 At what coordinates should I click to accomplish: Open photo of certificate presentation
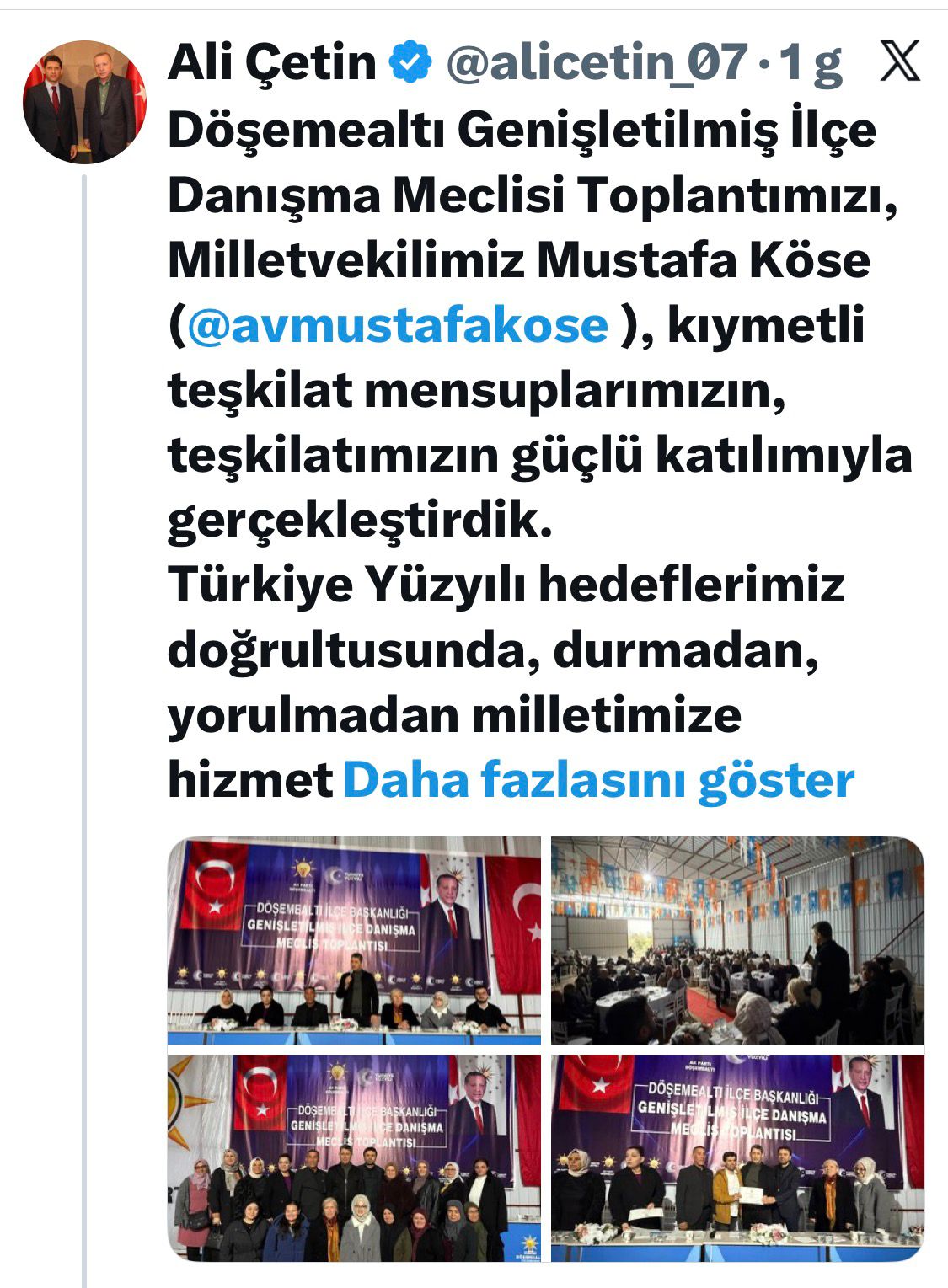[x=737, y=1158]
